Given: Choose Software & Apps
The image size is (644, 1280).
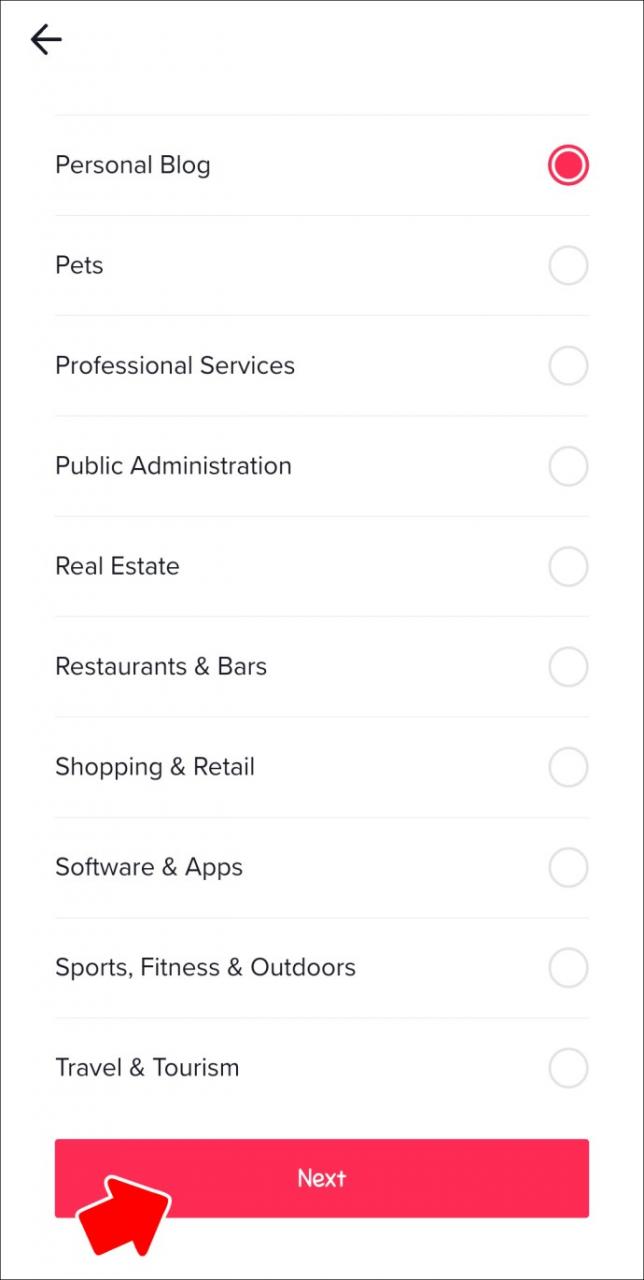Looking at the screenshot, I should tap(568, 867).
